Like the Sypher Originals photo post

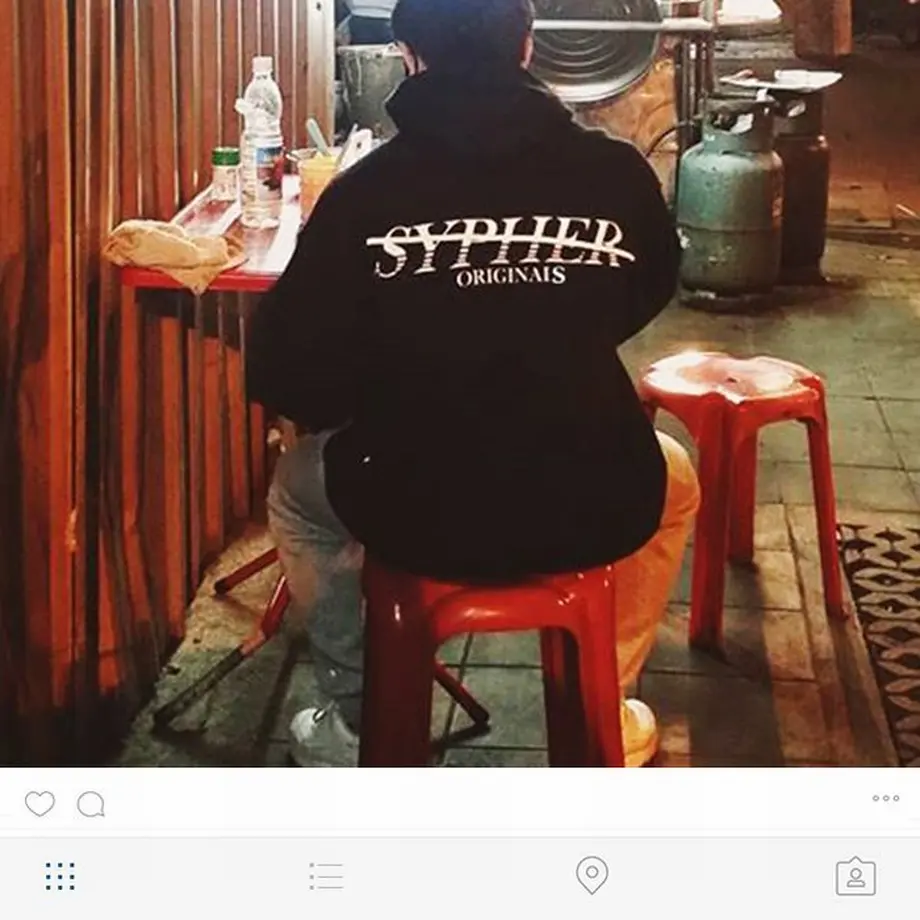[x=40, y=803]
